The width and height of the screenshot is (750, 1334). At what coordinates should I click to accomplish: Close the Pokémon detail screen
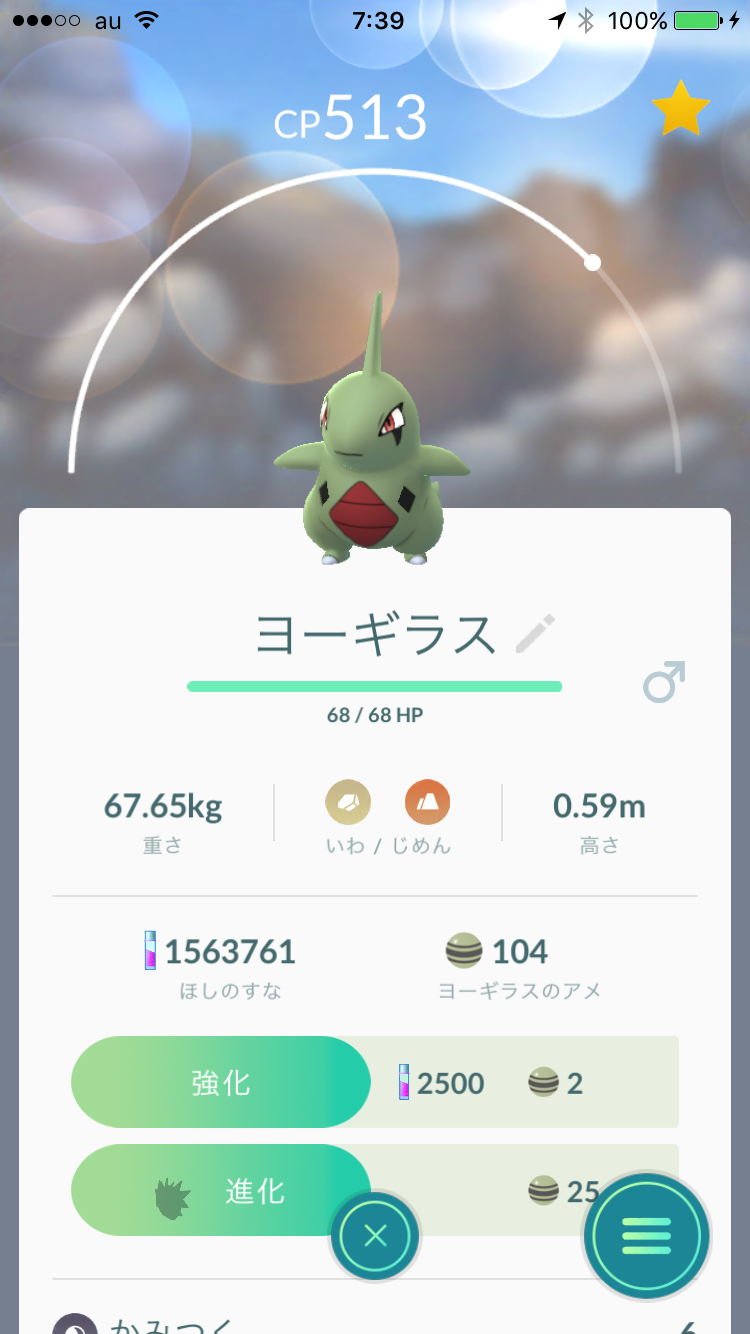[375, 1237]
